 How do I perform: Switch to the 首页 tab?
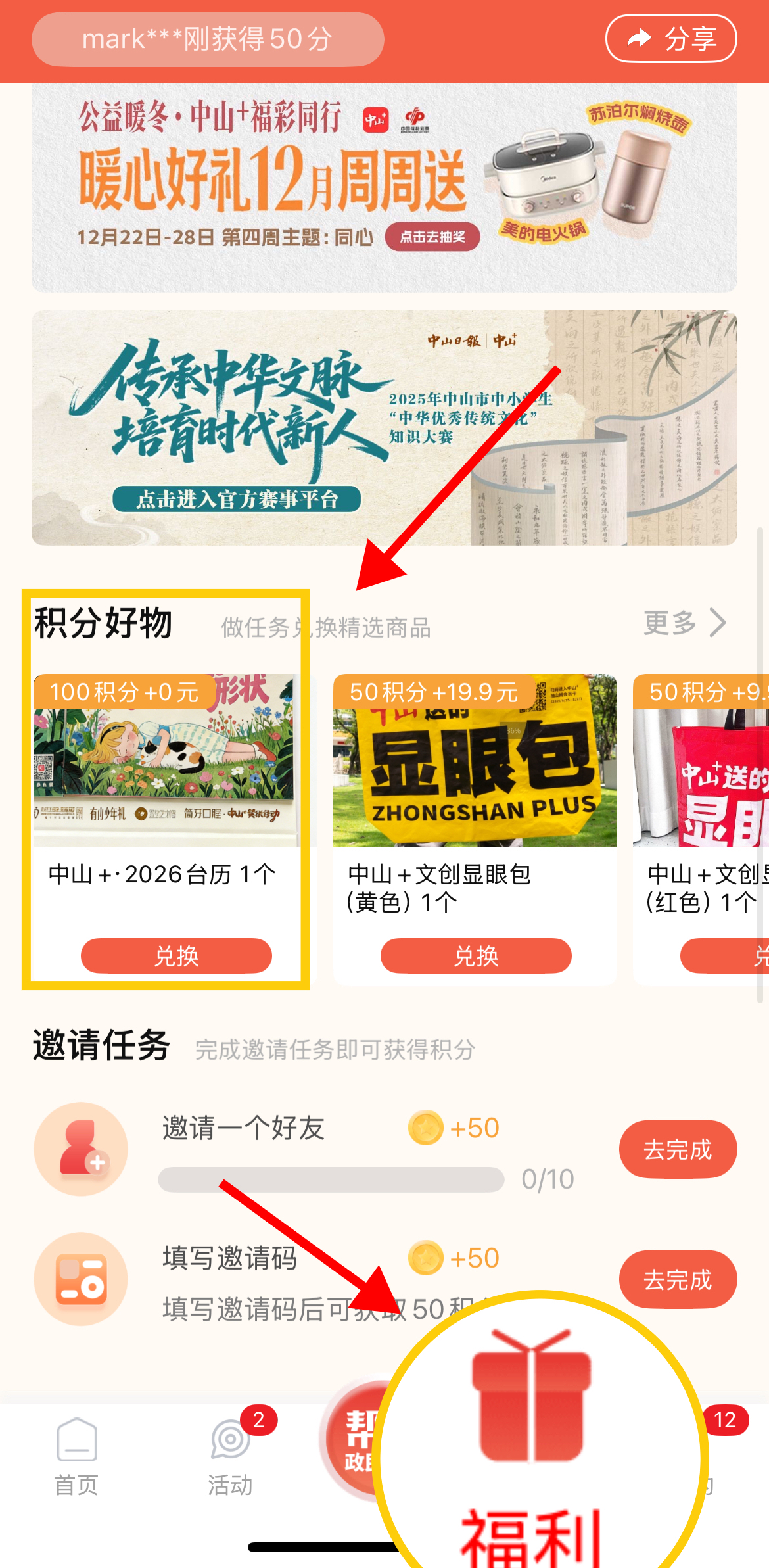pyautogui.click(x=76, y=1456)
